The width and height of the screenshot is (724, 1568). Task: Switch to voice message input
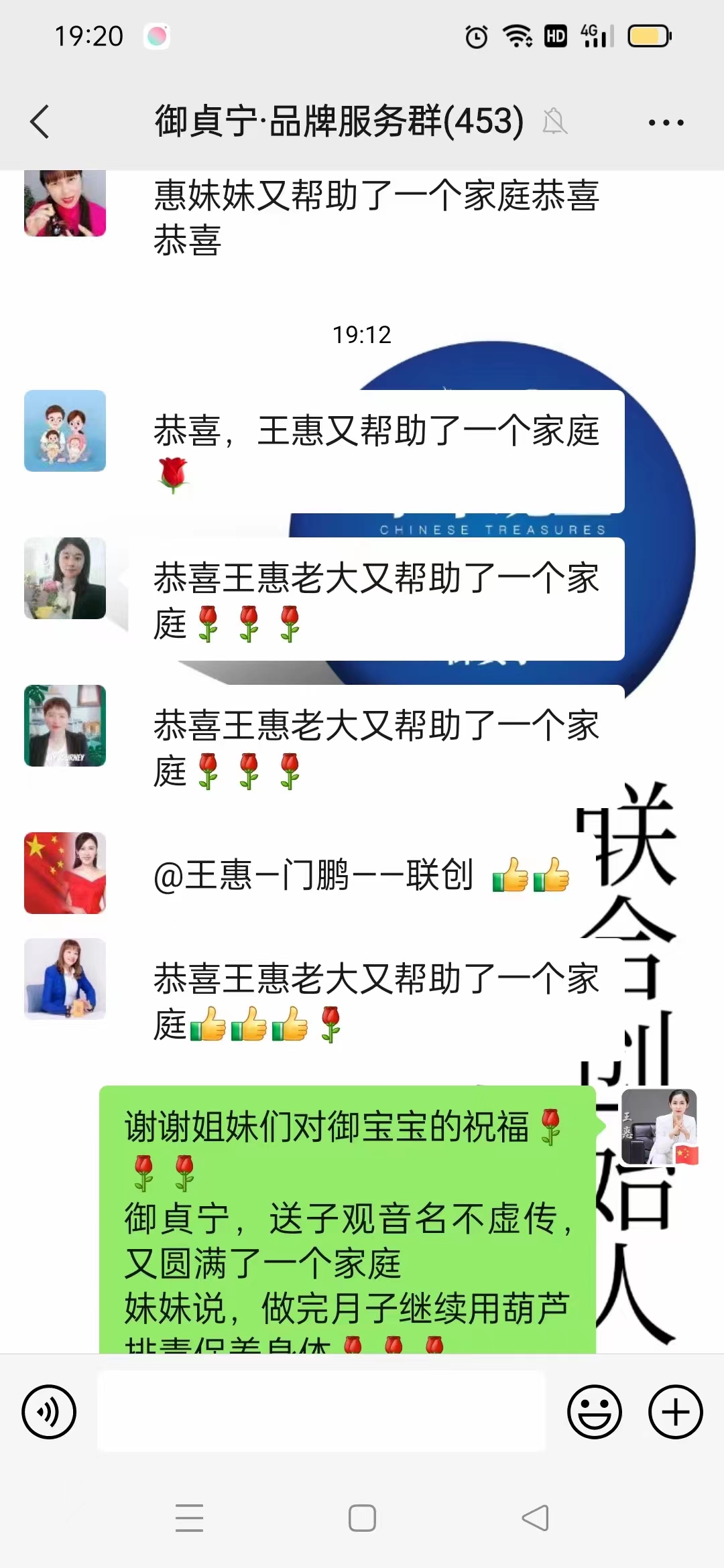tap(49, 1411)
